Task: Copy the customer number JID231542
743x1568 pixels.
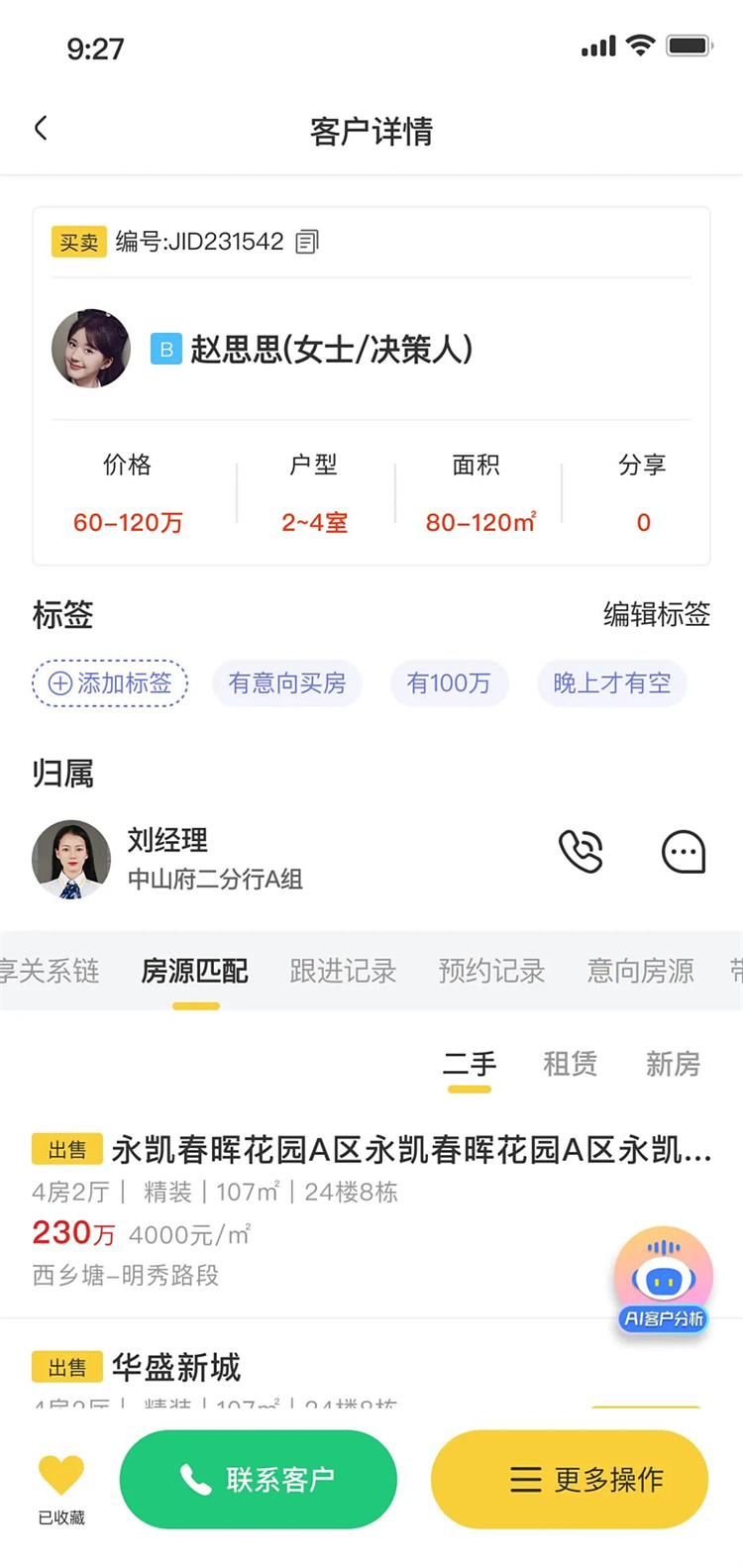Action: click(x=307, y=242)
